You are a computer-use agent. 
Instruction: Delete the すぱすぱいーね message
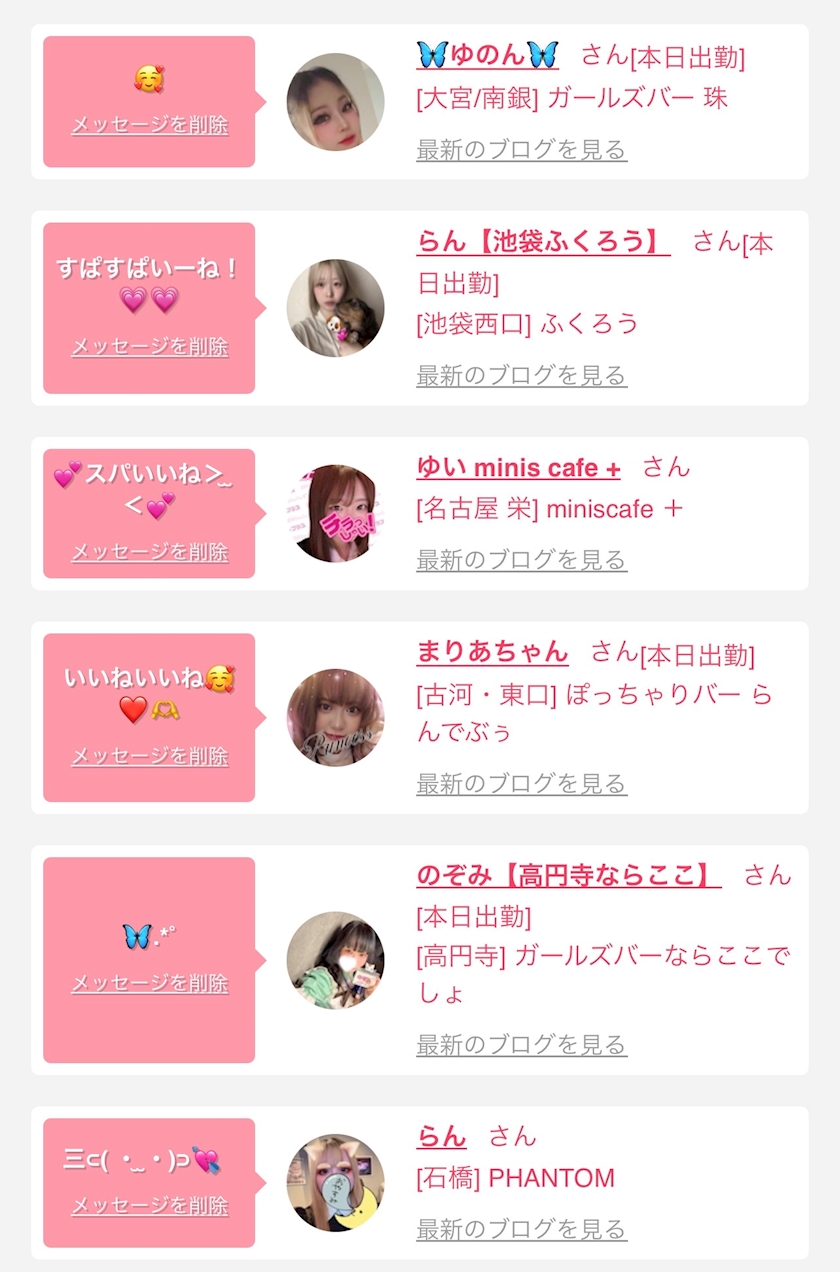pos(149,347)
